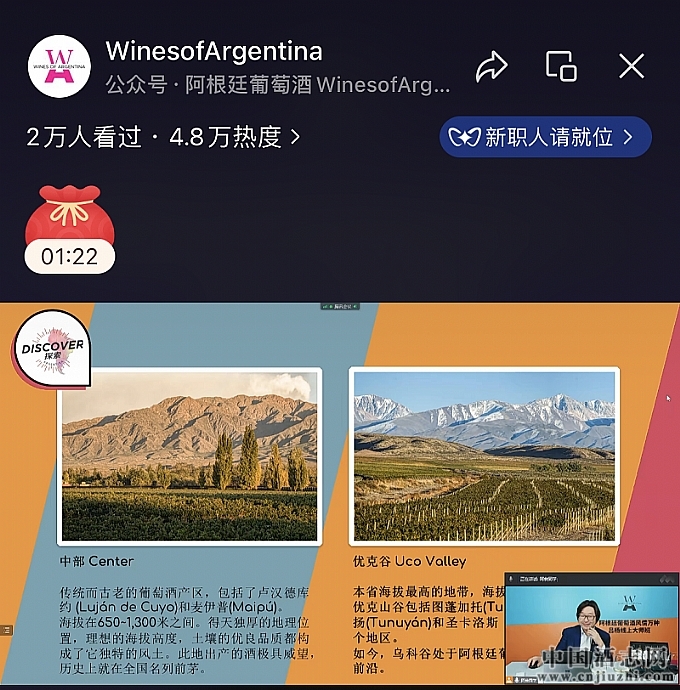Share this WinesofArgentina live stream
The image size is (680, 690).
(491, 67)
